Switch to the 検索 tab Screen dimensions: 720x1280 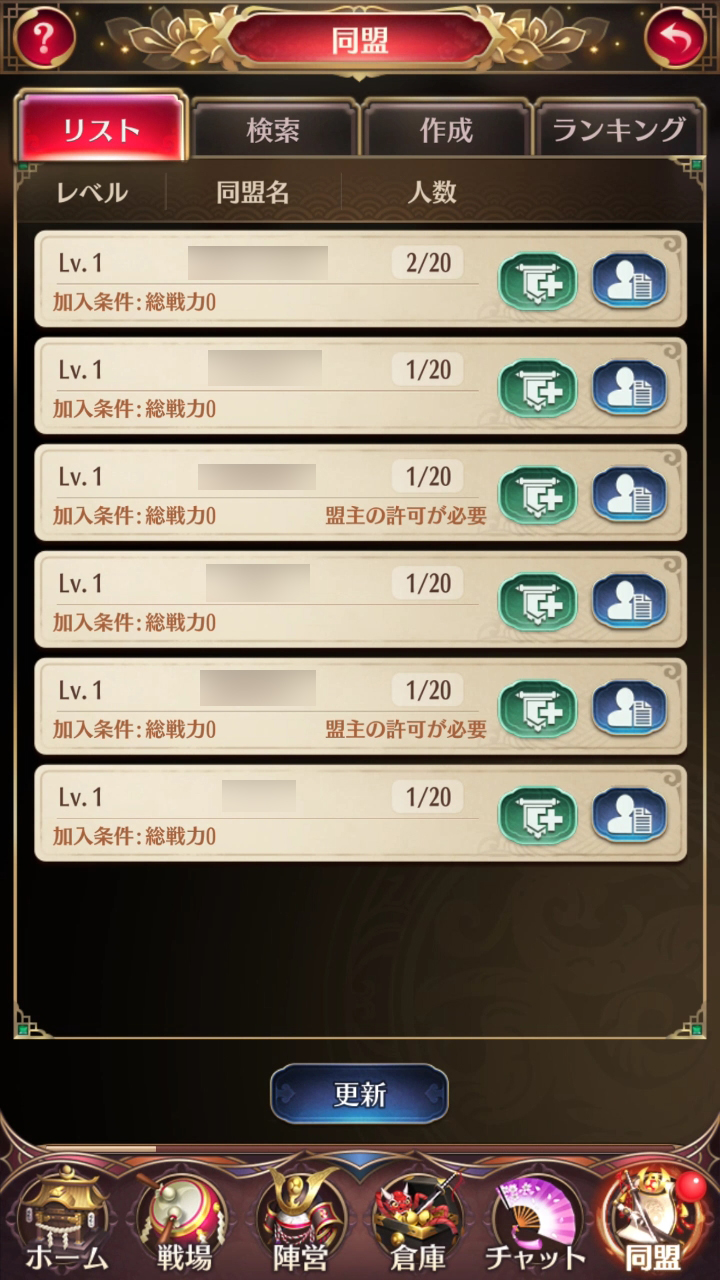click(273, 130)
